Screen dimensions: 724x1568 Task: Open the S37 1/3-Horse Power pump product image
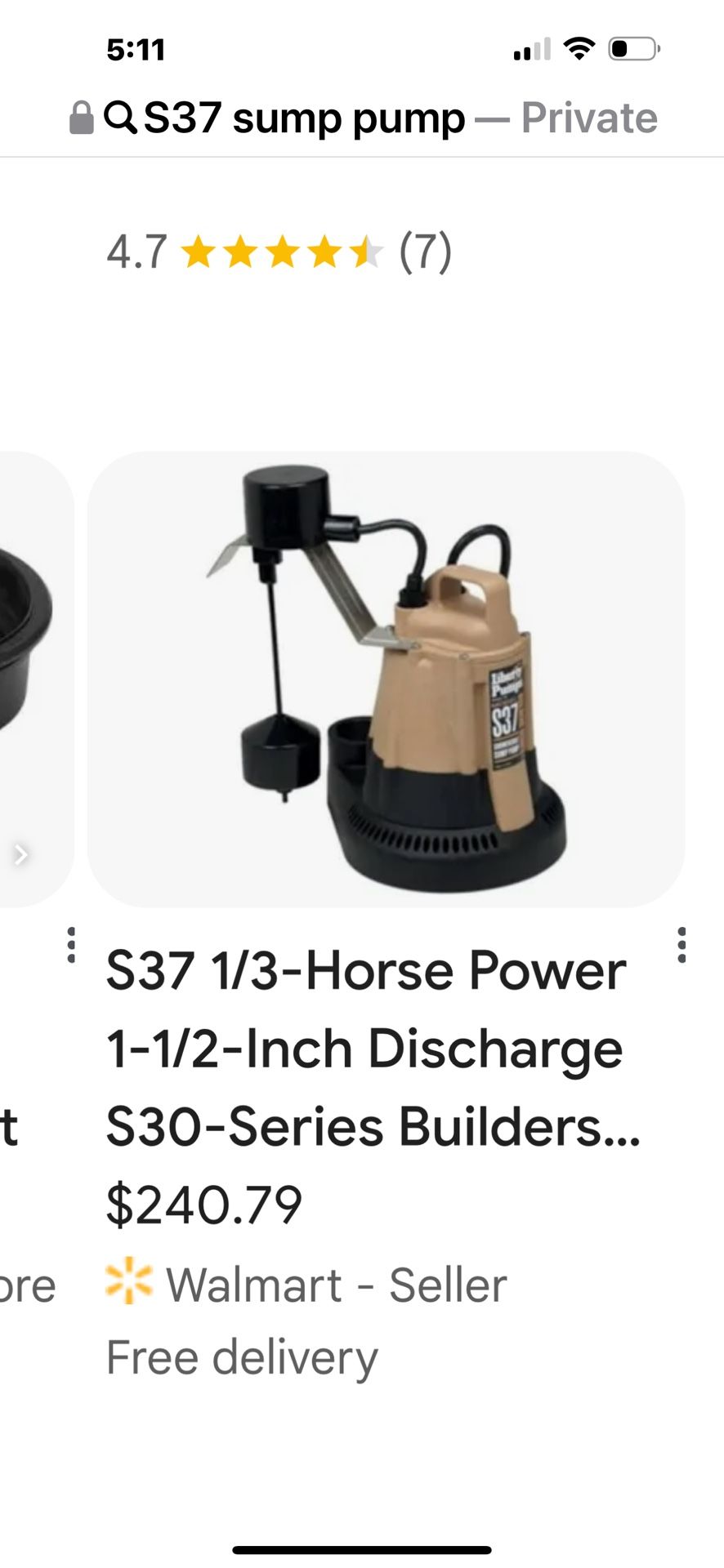[386, 679]
